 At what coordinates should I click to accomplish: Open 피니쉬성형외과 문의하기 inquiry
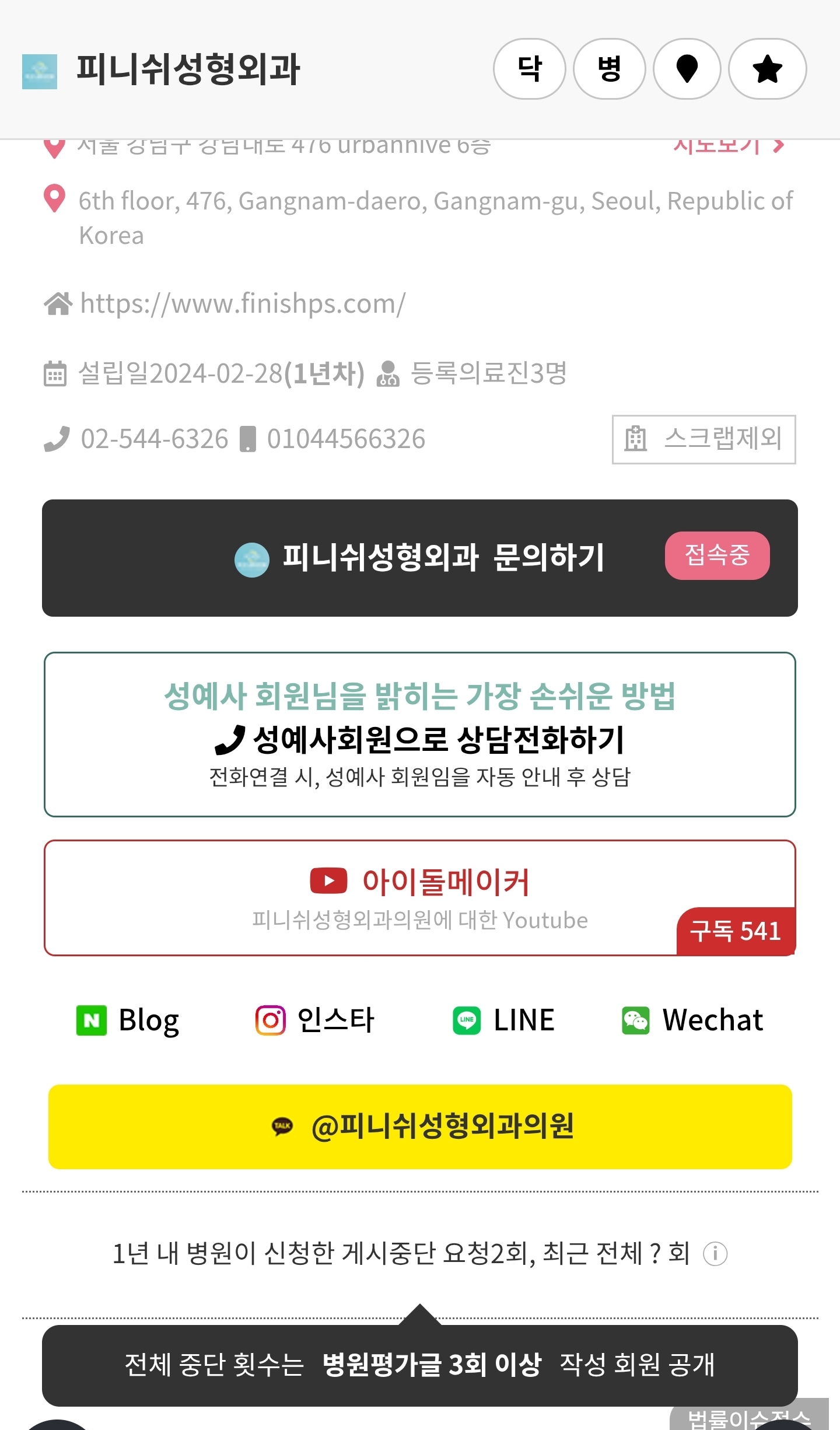coord(419,558)
